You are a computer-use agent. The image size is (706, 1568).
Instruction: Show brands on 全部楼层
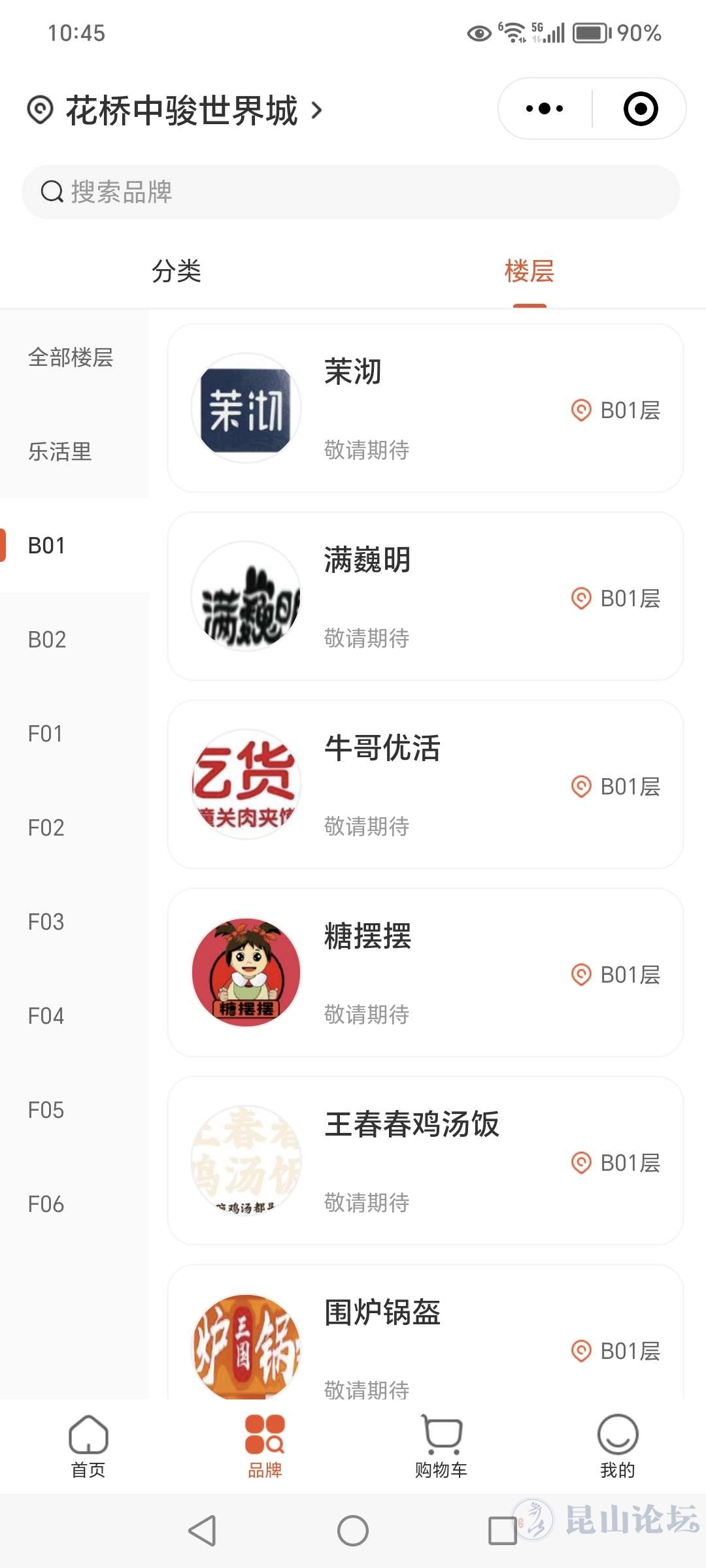tap(71, 357)
